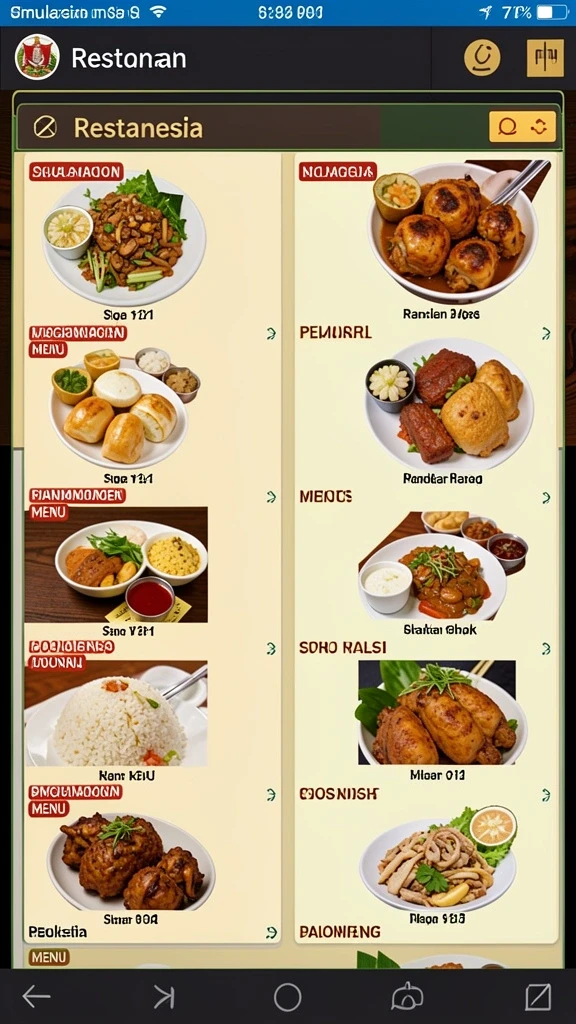Open the noodle dish above PAIONINENG

[x=439, y=857]
